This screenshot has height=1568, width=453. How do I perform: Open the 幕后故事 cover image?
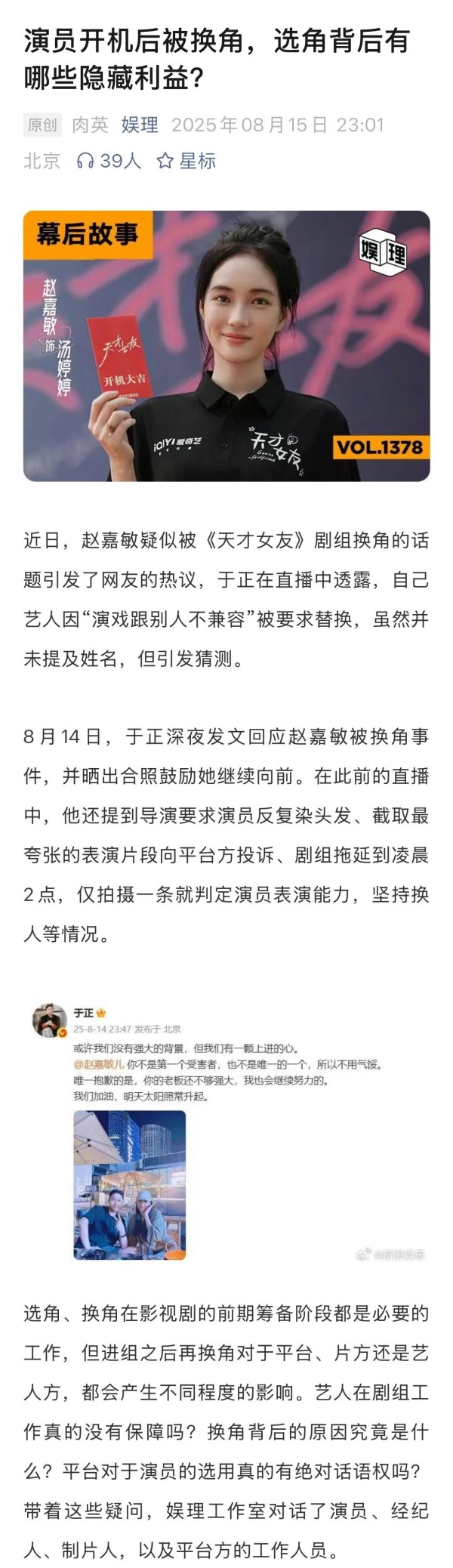[x=226, y=346]
